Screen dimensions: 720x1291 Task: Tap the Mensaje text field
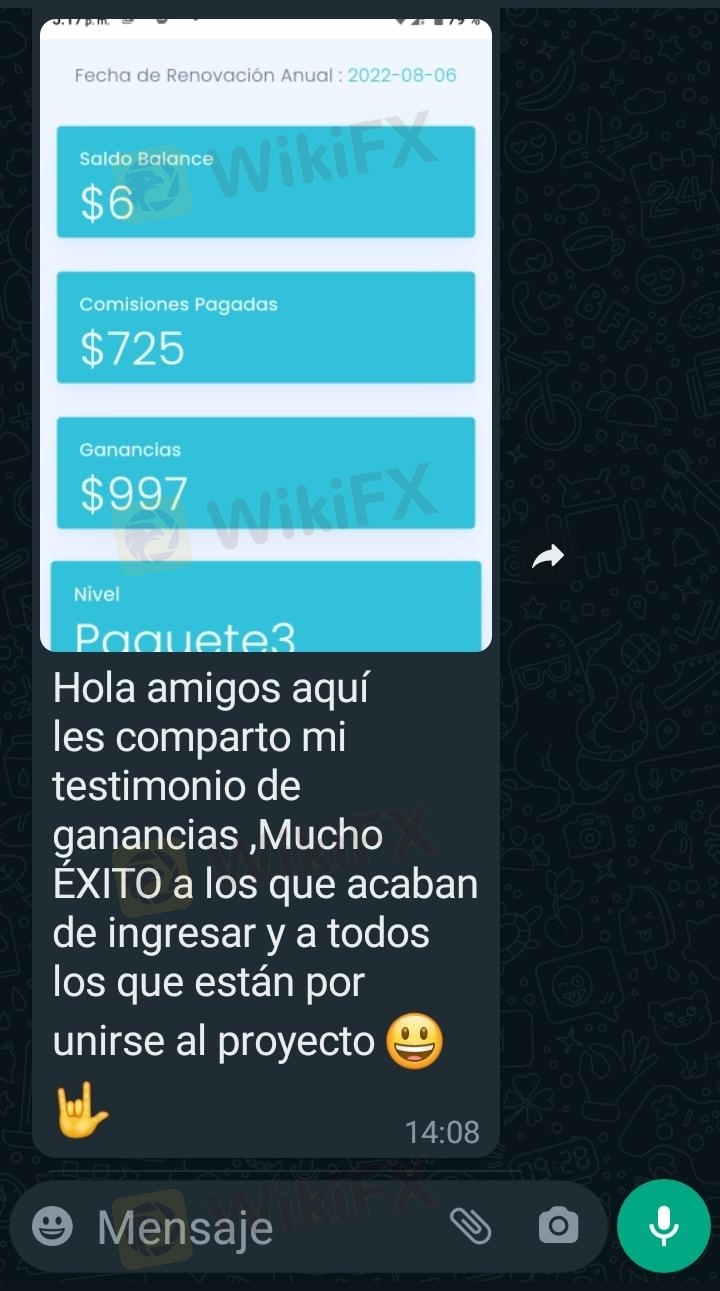point(260,1227)
